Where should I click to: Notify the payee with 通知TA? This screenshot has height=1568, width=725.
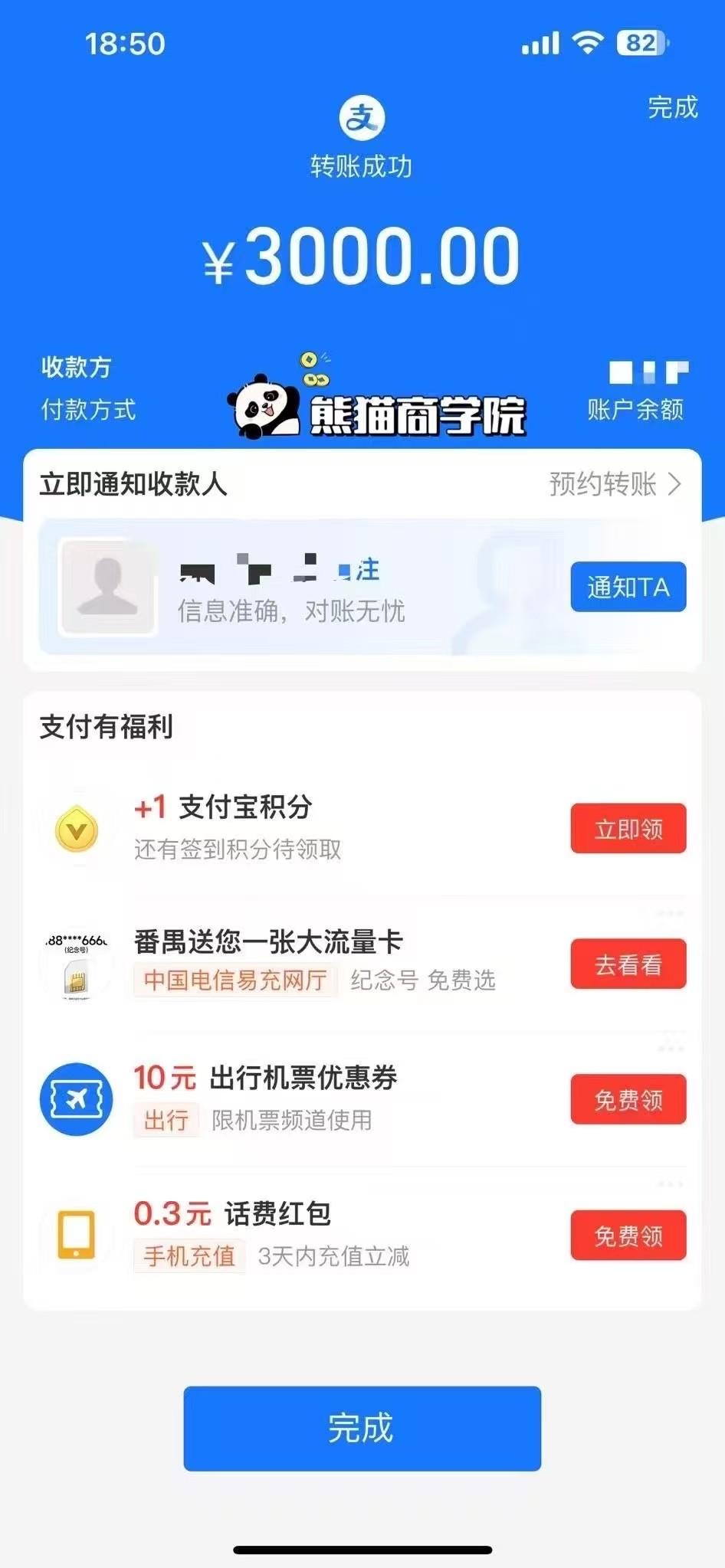click(x=628, y=587)
